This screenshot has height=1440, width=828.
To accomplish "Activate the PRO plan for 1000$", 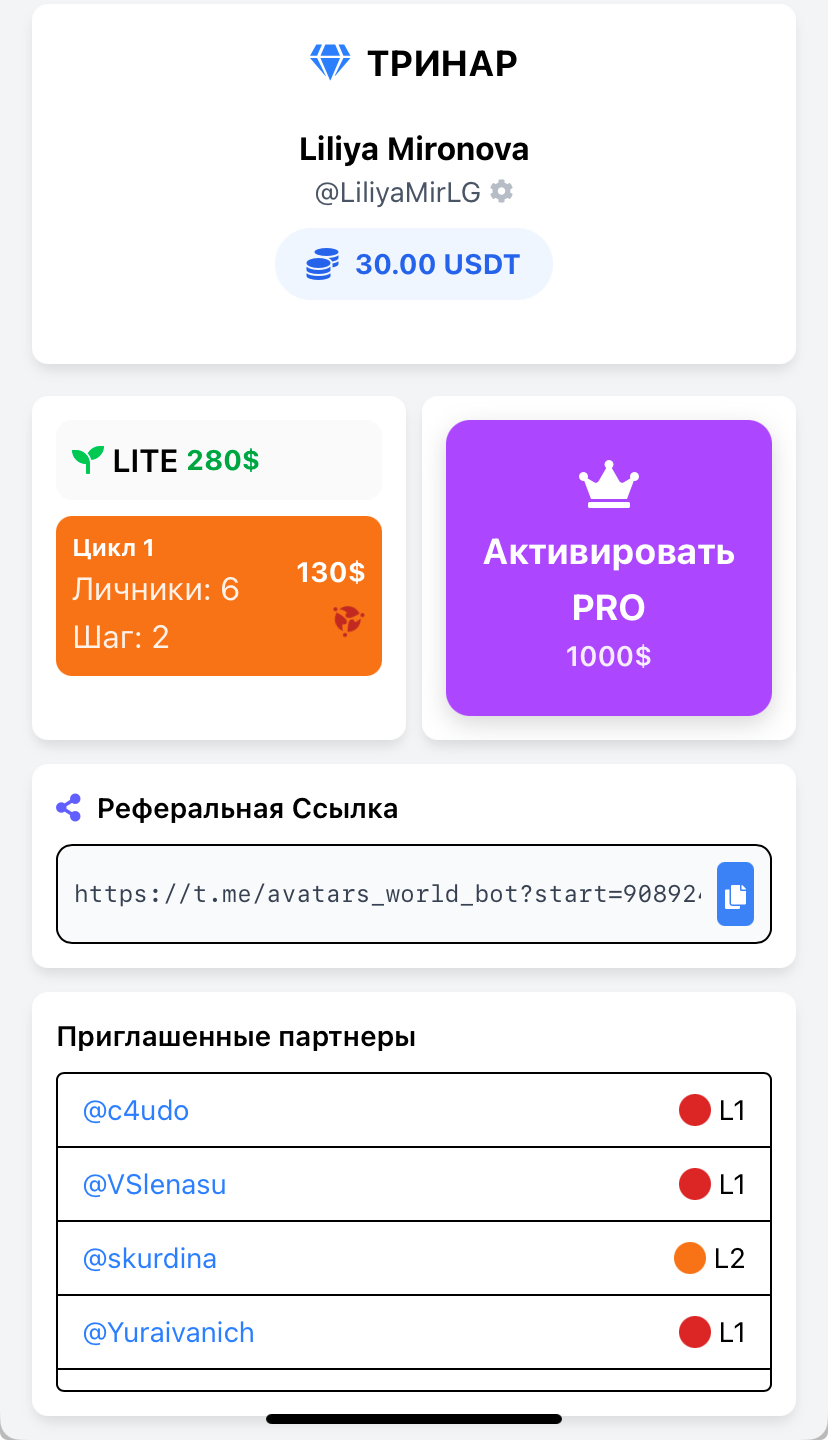I will (608, 568).
